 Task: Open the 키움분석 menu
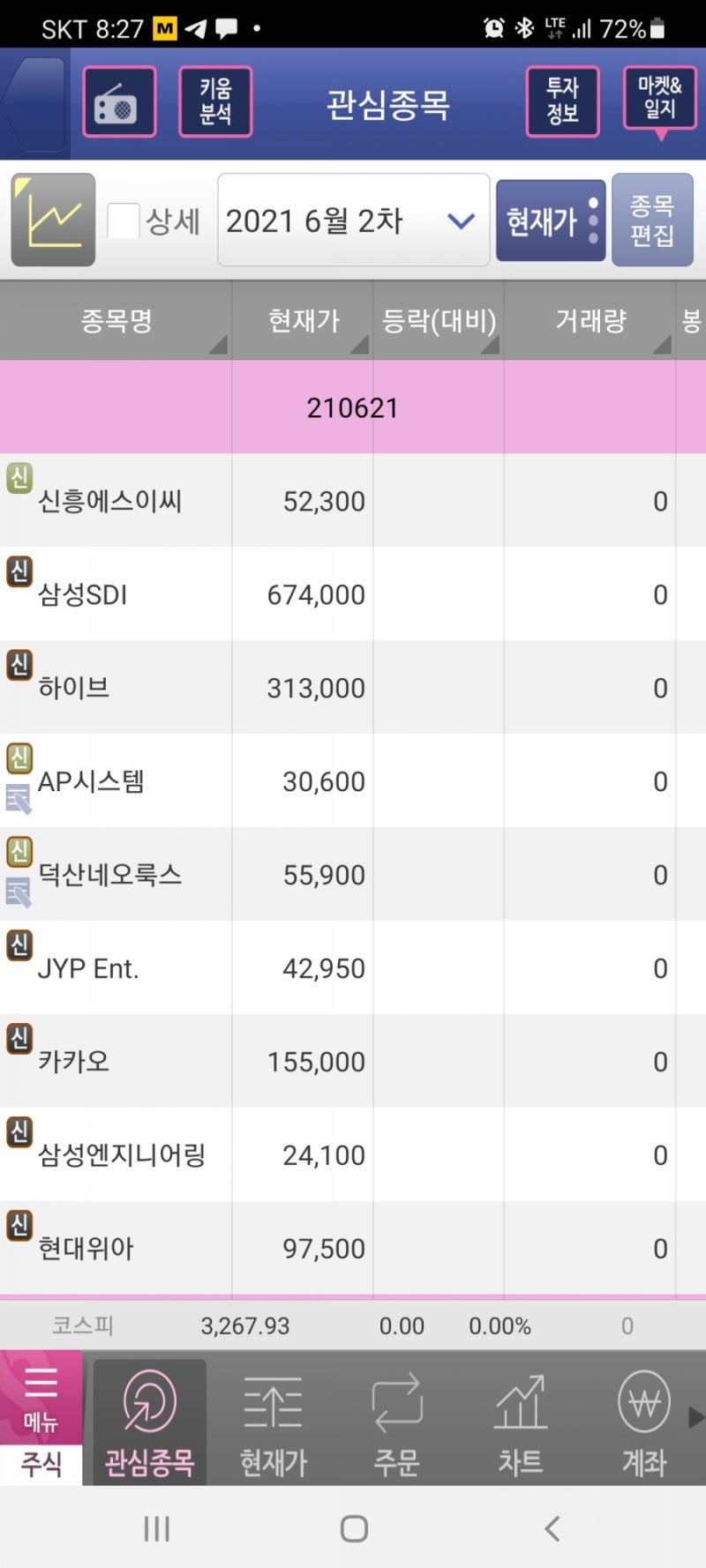click(x=215, y=101)
